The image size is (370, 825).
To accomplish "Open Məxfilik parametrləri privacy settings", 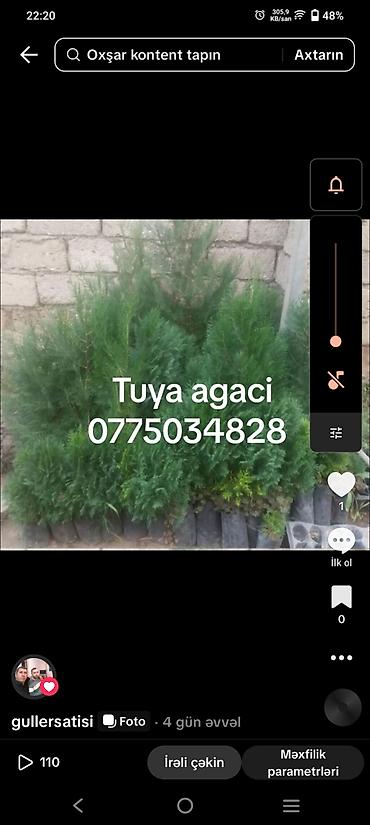I will coord(303,762).
